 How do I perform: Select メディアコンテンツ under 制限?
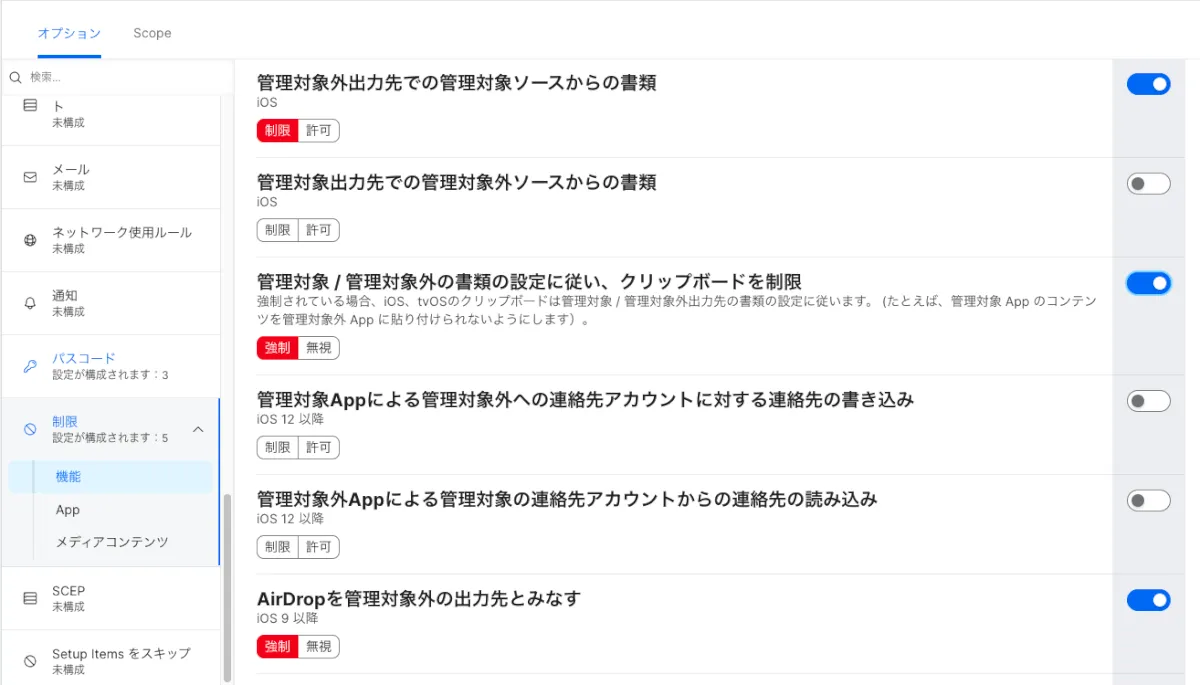point(112,542)
